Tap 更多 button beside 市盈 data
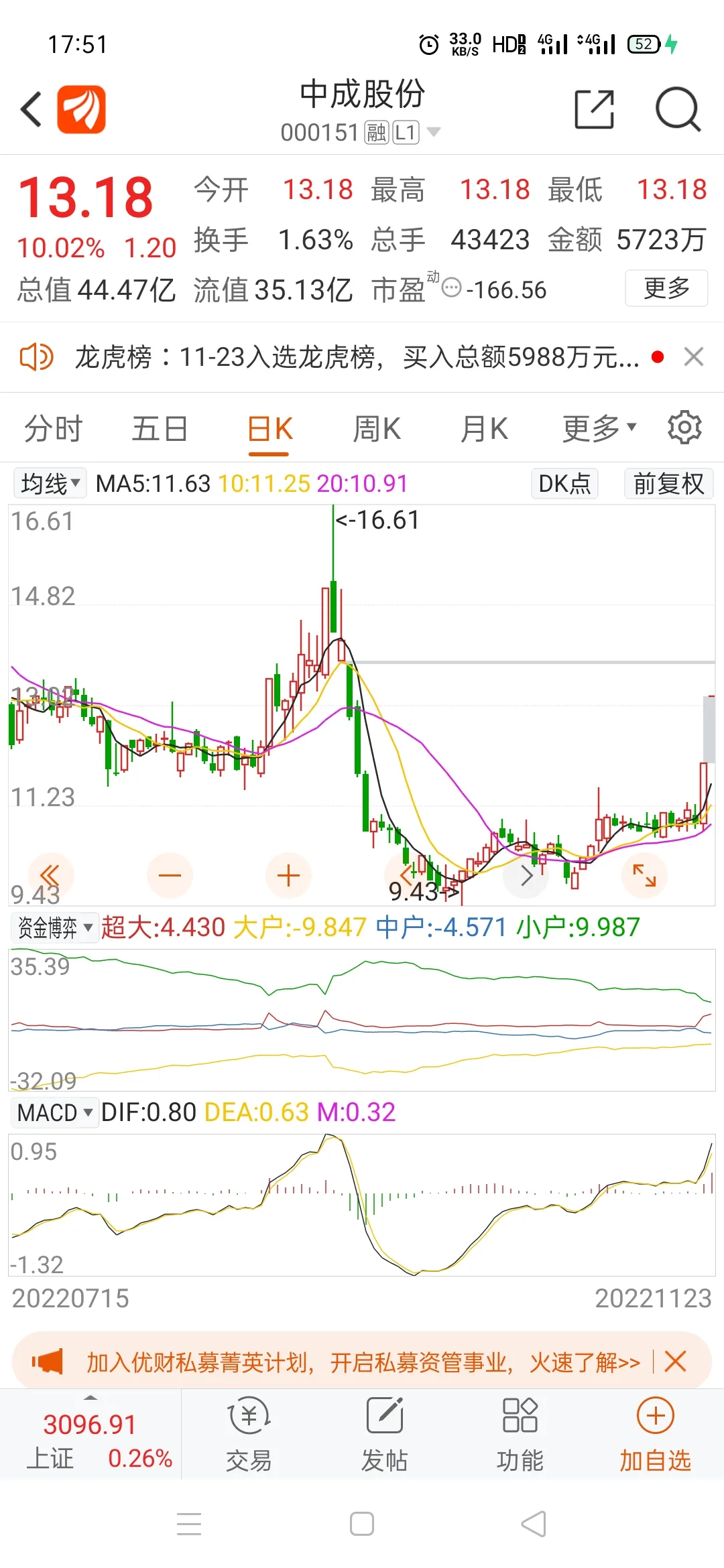 666,288
